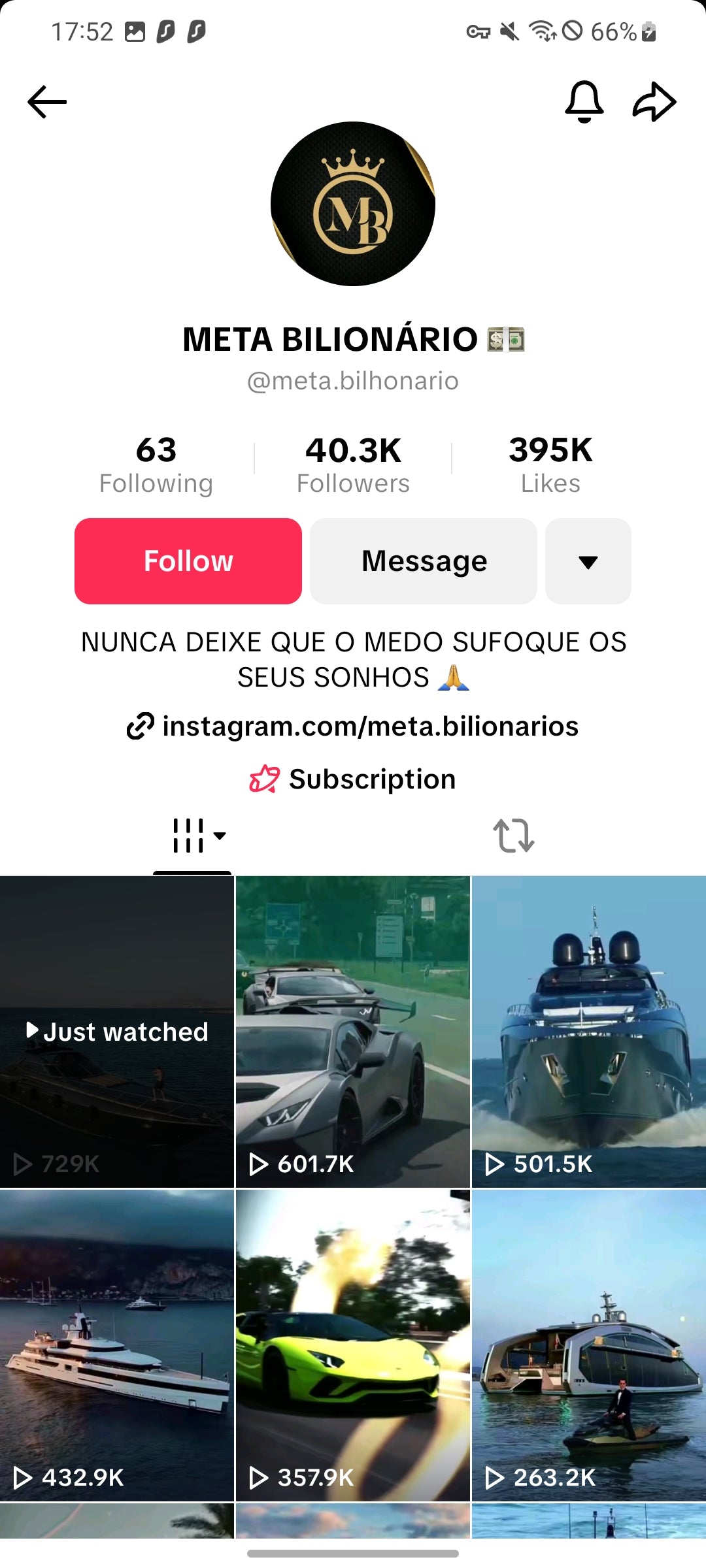Open the video with 432.9K views
The image size is (706, 1568).
117,1346
